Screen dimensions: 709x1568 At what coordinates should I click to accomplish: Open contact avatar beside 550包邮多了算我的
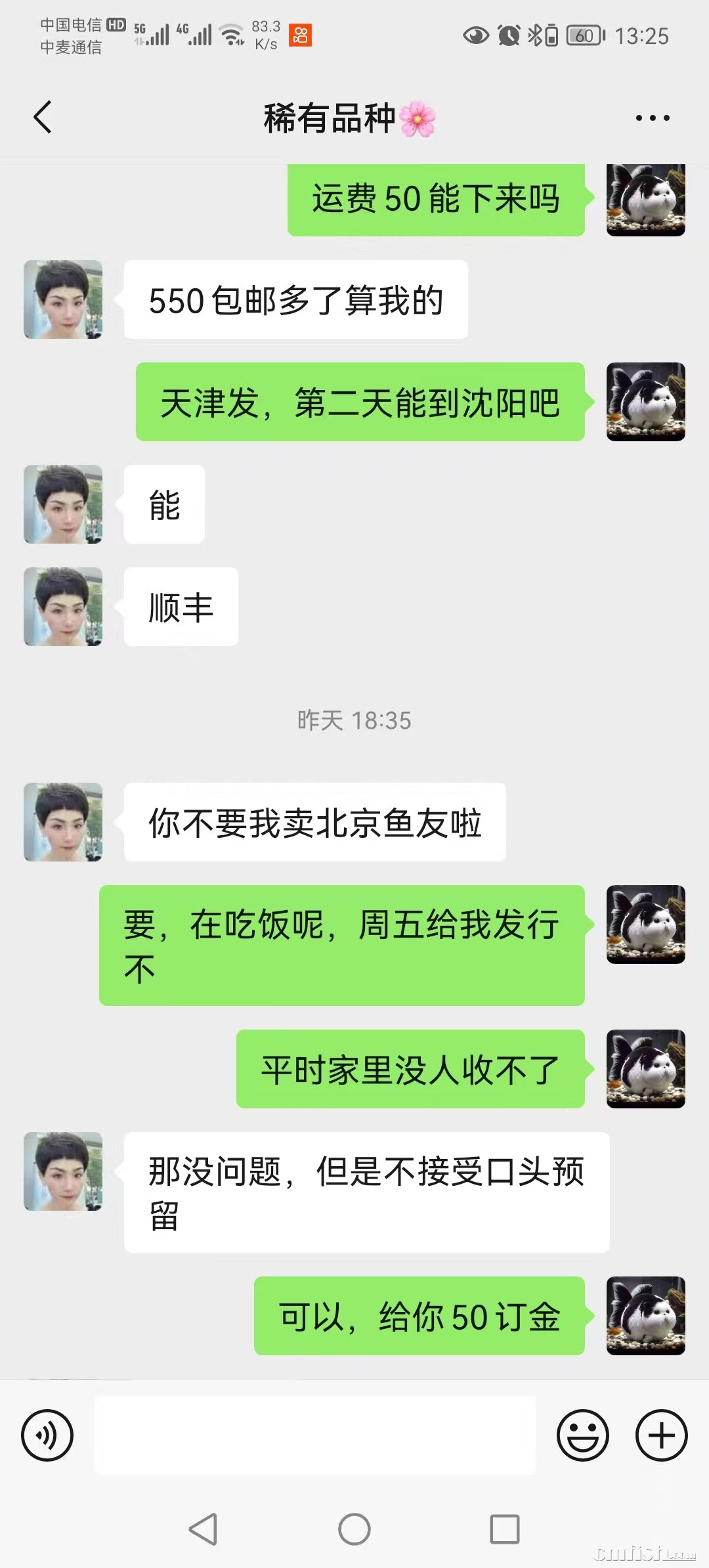point(63,299)
